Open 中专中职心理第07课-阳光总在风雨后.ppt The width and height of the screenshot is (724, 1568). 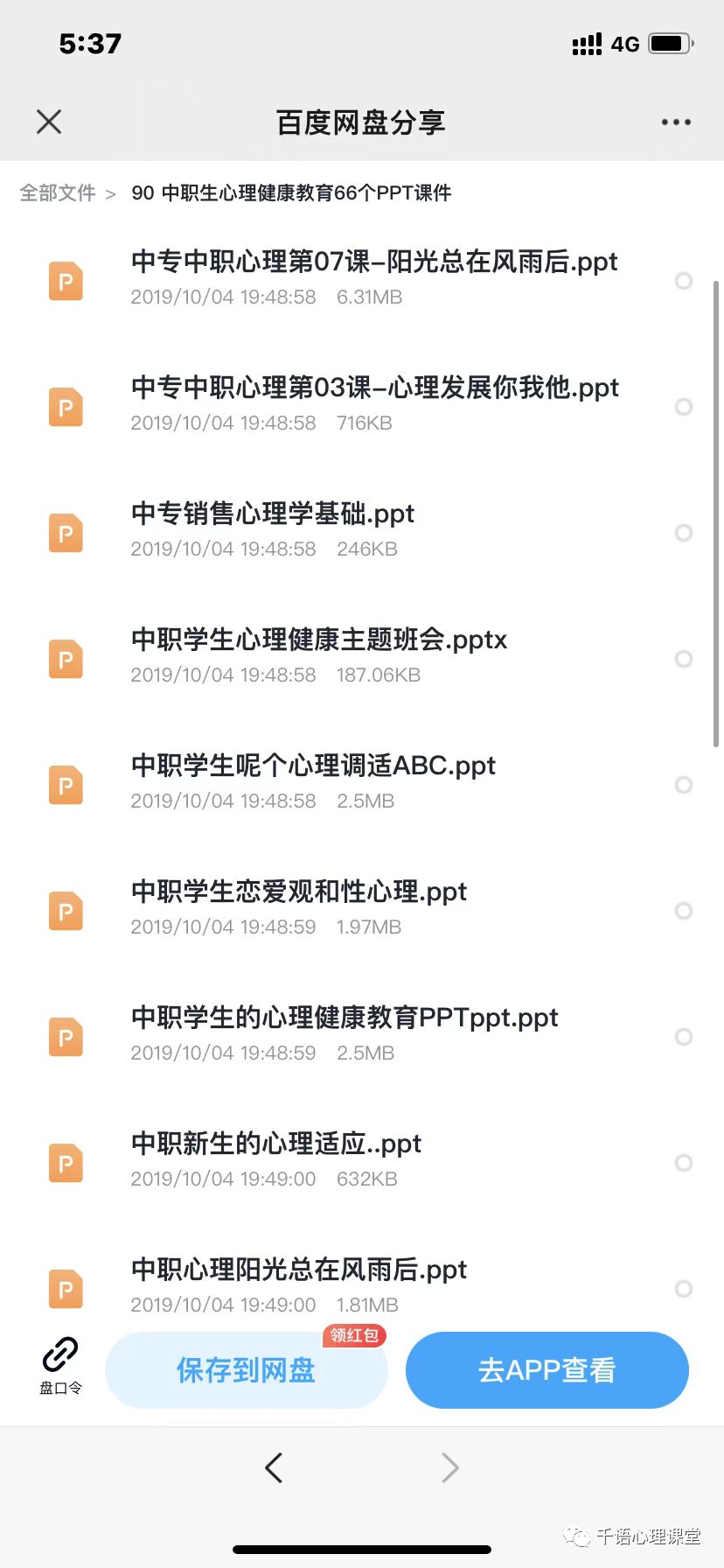[x=374, y=262]
